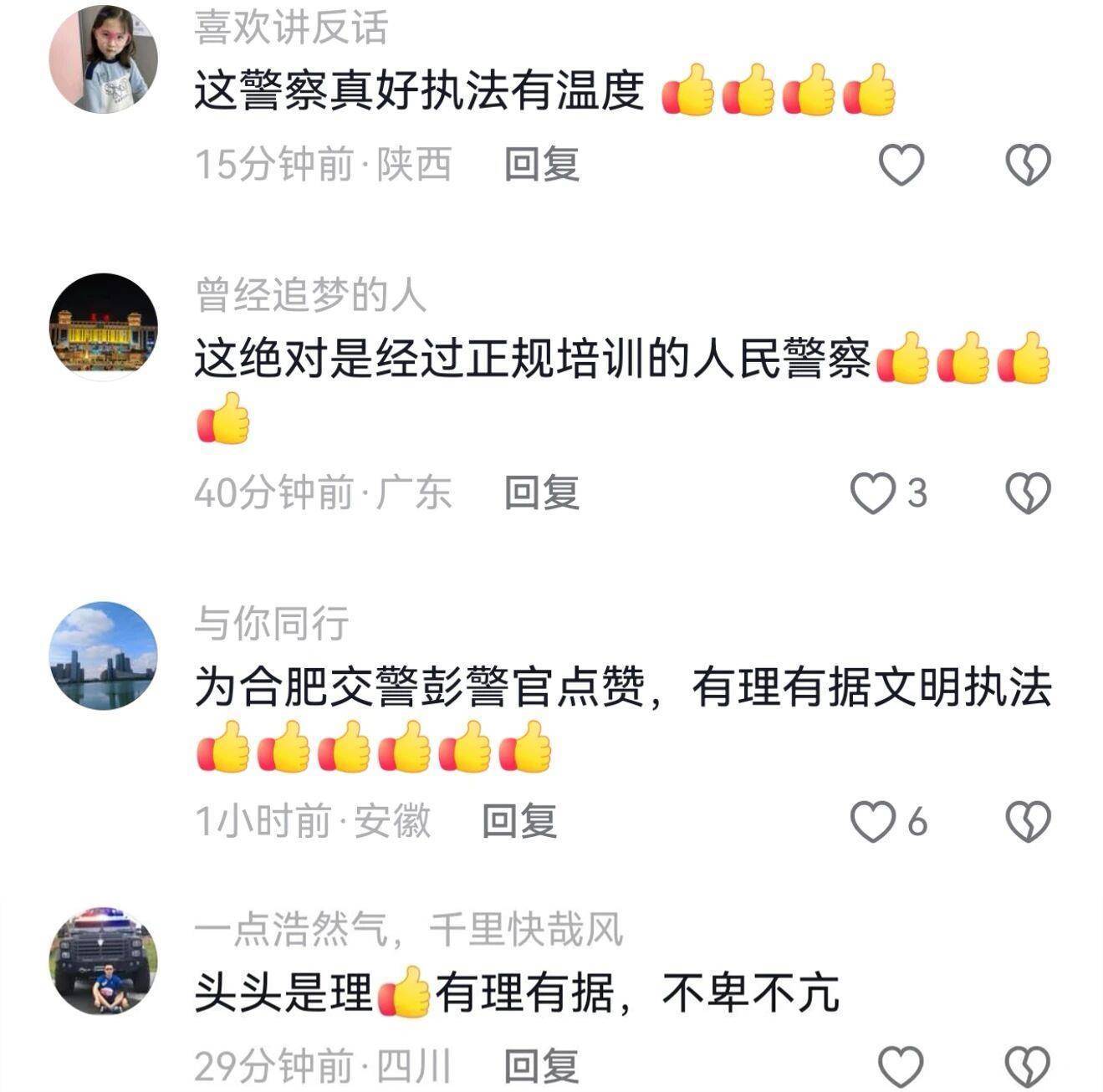View 曾经追梦的人's avatar profile
Viewport: 1103px width, 1092px height.
click(104, 327)
